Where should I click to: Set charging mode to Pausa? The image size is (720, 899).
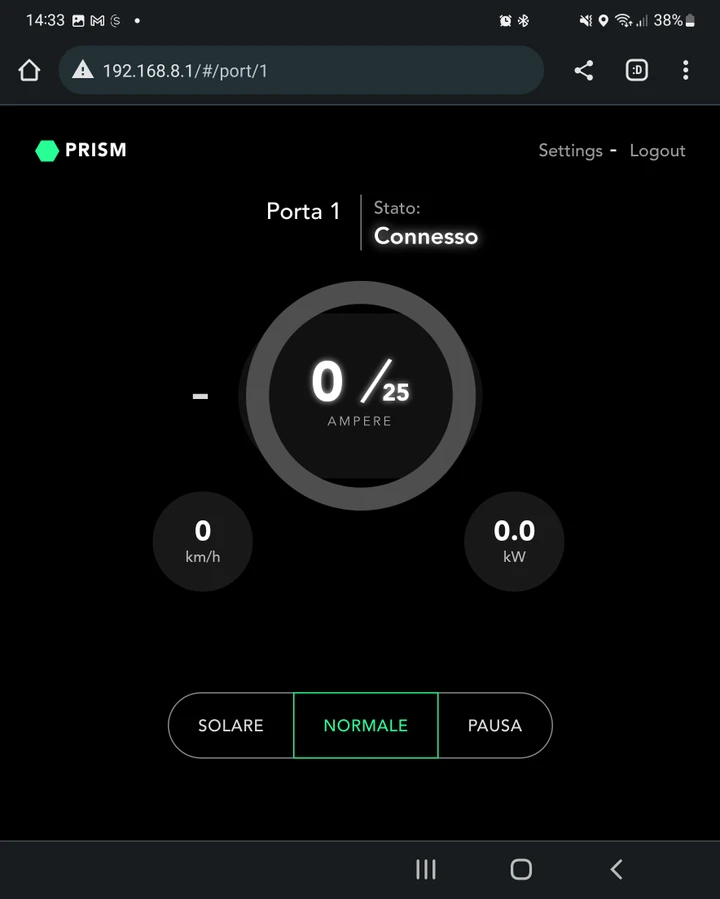point(495,726)
